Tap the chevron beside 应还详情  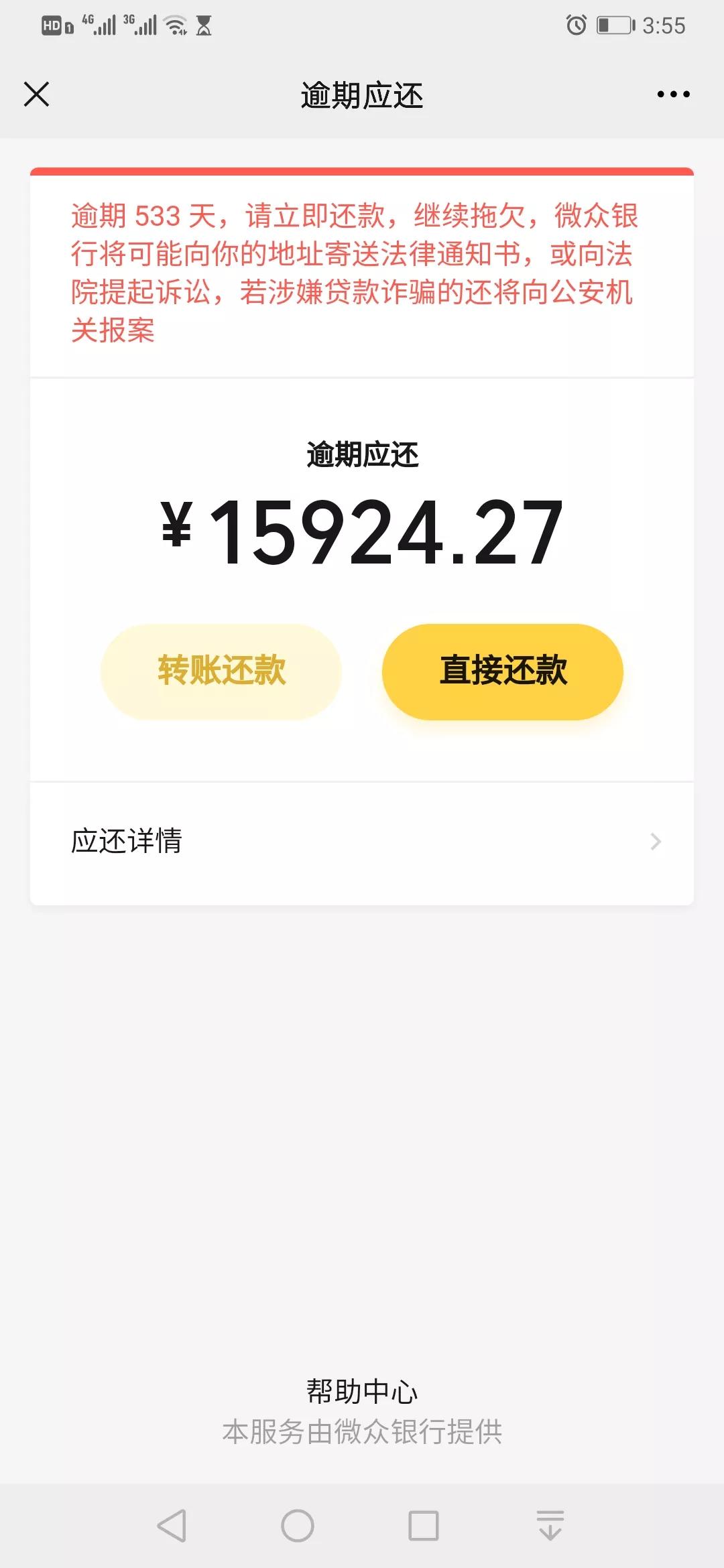click(x=656, y=841)
